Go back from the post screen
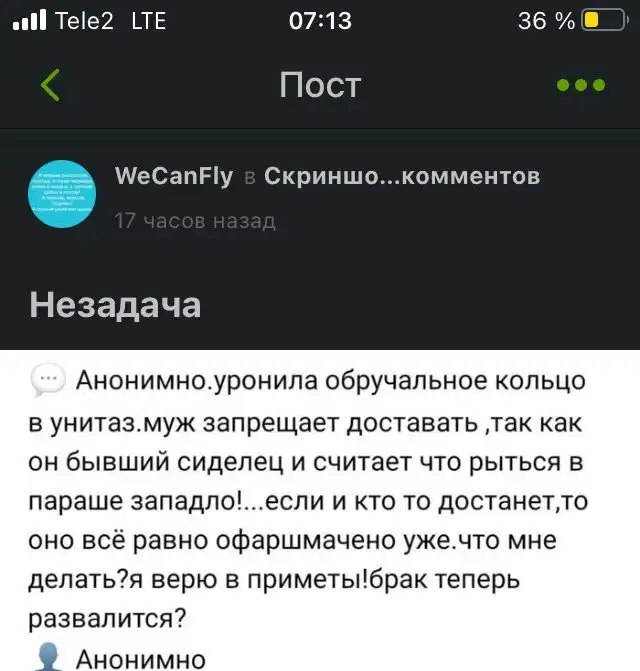Screen dimensions: 640x671 point(50,86)
